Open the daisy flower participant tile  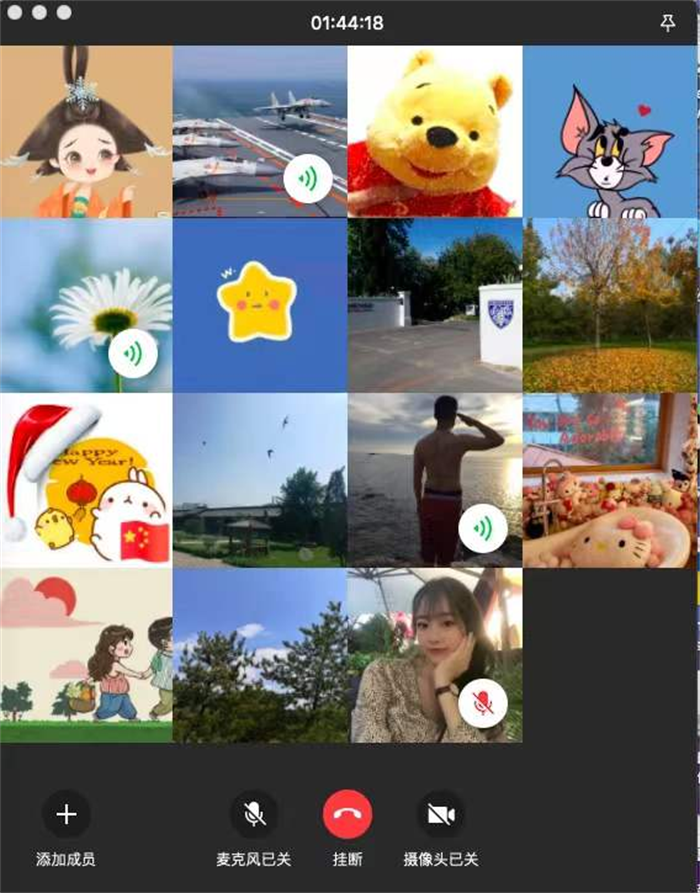tap(85, 305)
